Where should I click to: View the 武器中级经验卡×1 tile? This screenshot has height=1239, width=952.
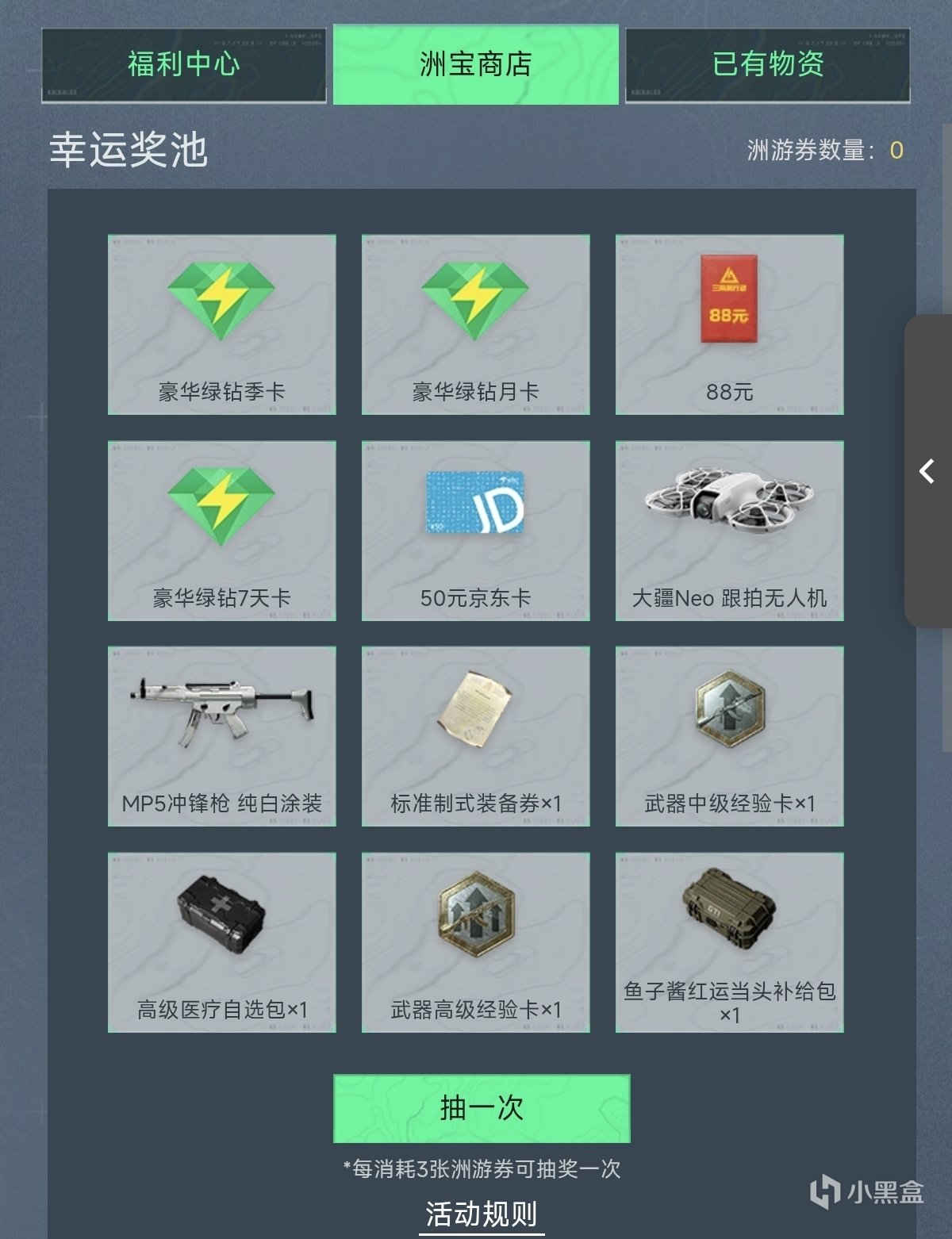[x=730, y=736]
